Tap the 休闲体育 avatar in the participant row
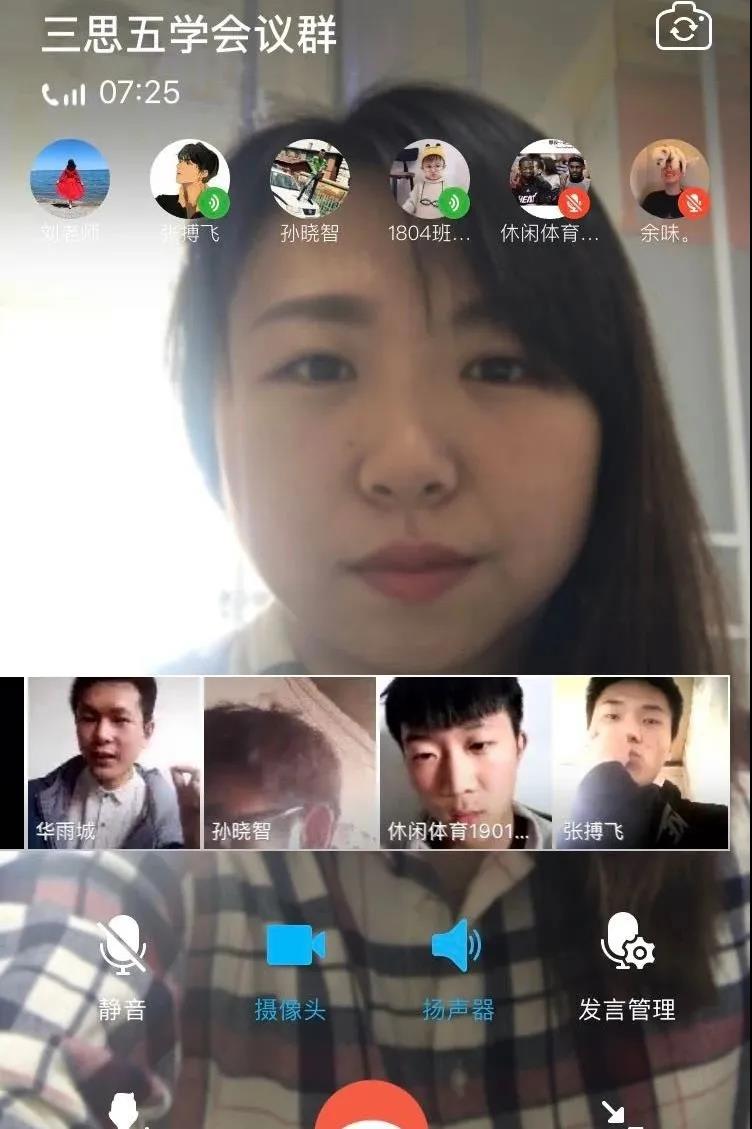This screenshot has height=1129, width=752. (550, 179)
